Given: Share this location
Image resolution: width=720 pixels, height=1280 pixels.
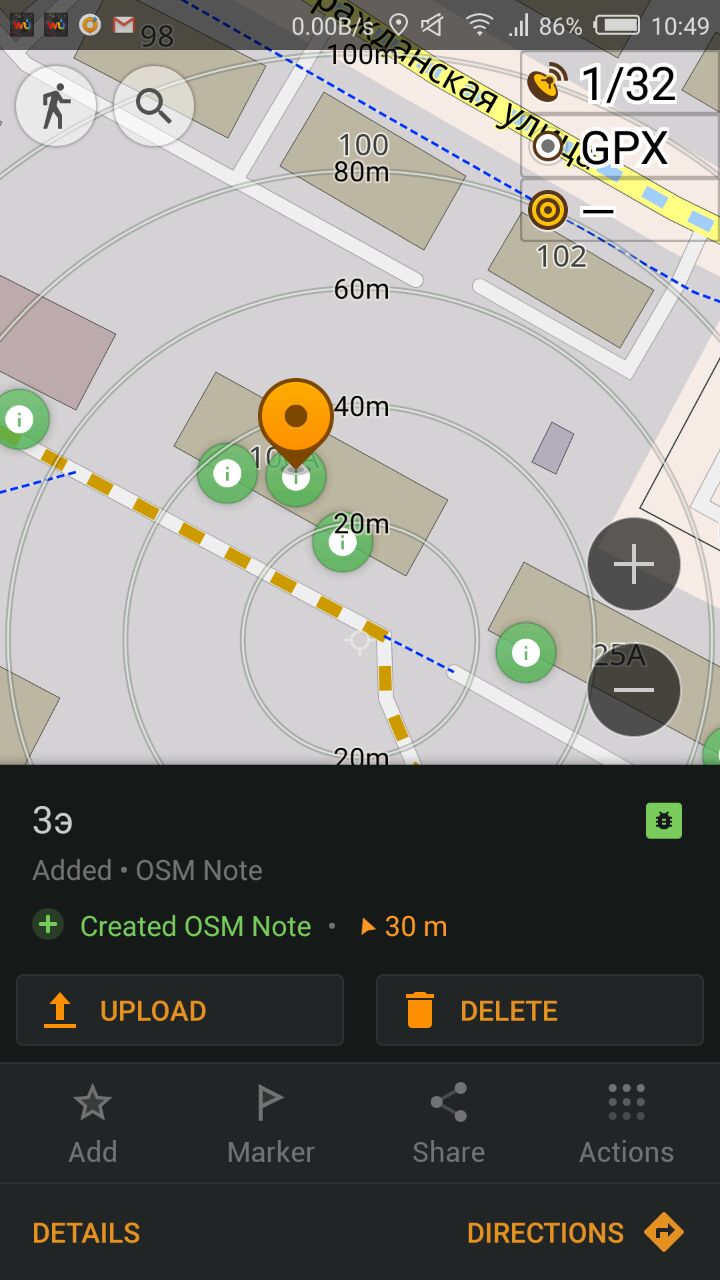Looking at the screenshot, I should click(448, 1124).
